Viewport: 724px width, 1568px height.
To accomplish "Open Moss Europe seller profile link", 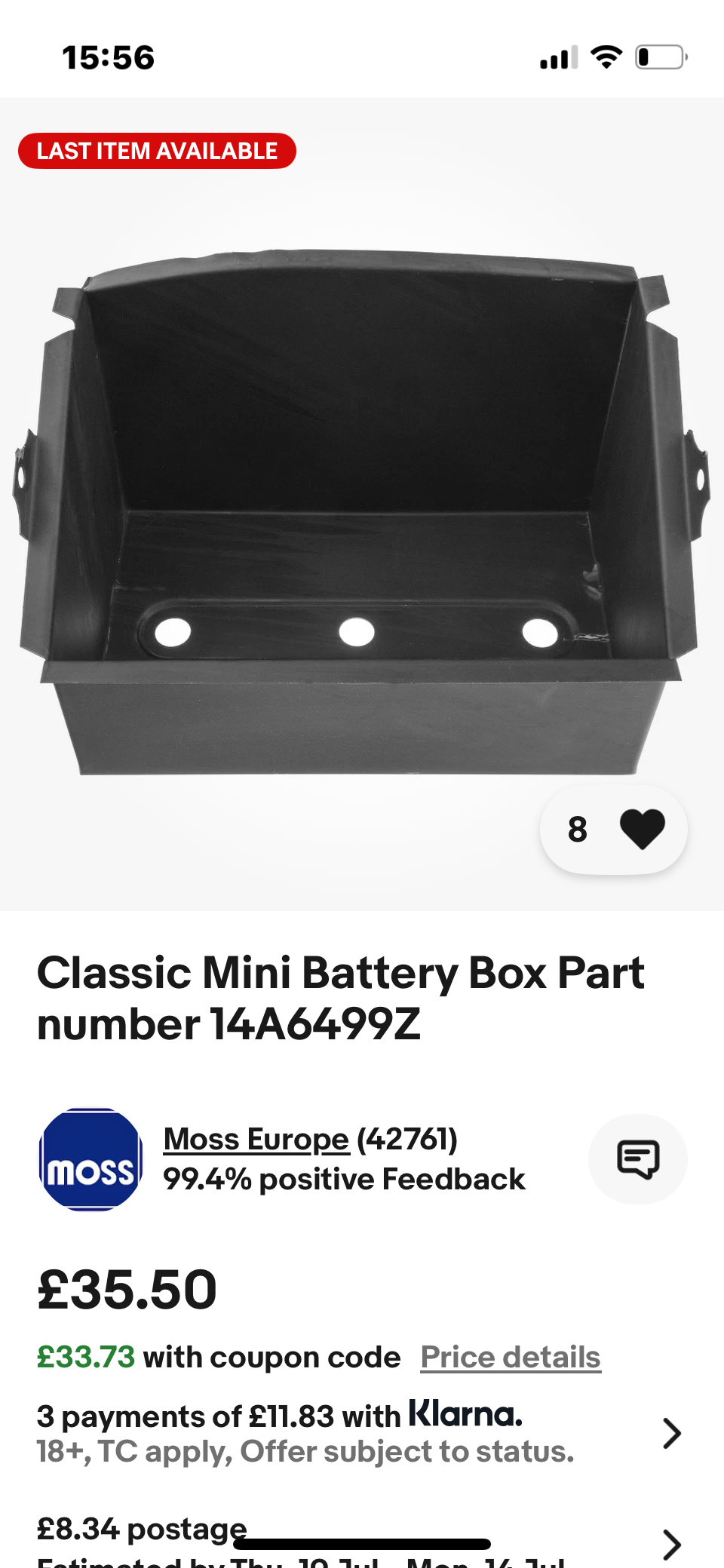I will pos(256,1140).
